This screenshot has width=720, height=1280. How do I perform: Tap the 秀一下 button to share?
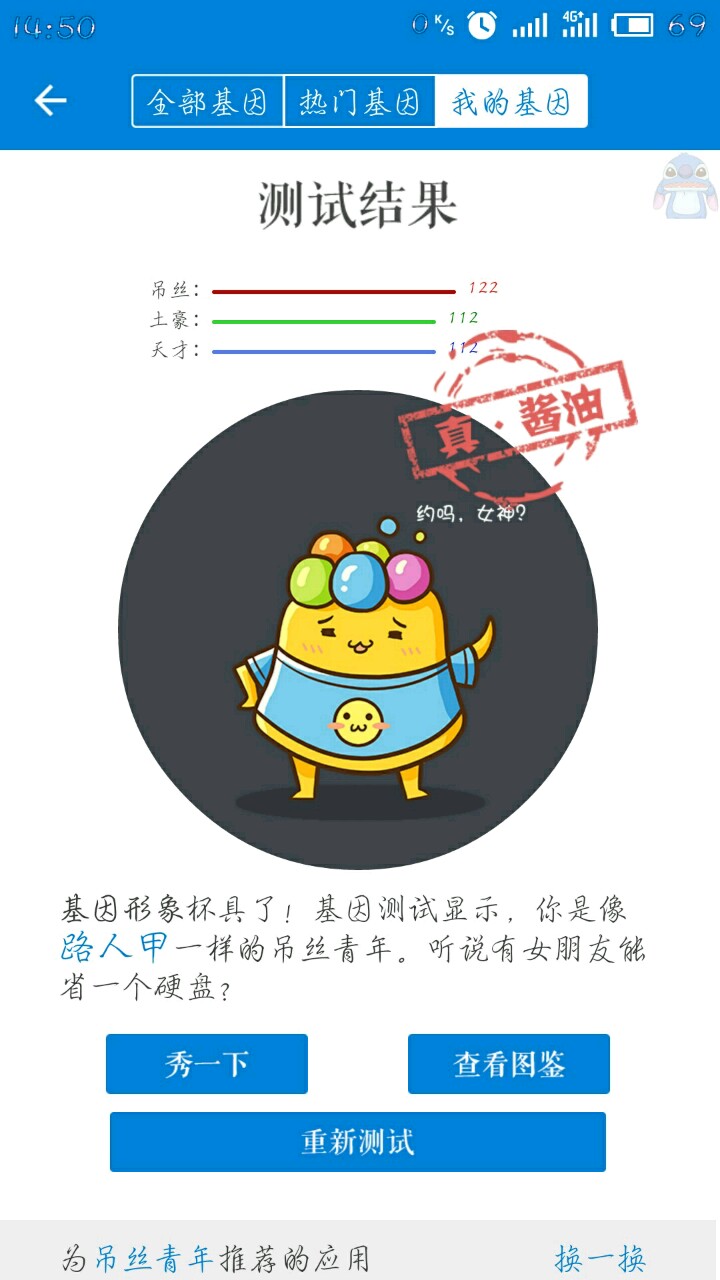click(207, 1064)
